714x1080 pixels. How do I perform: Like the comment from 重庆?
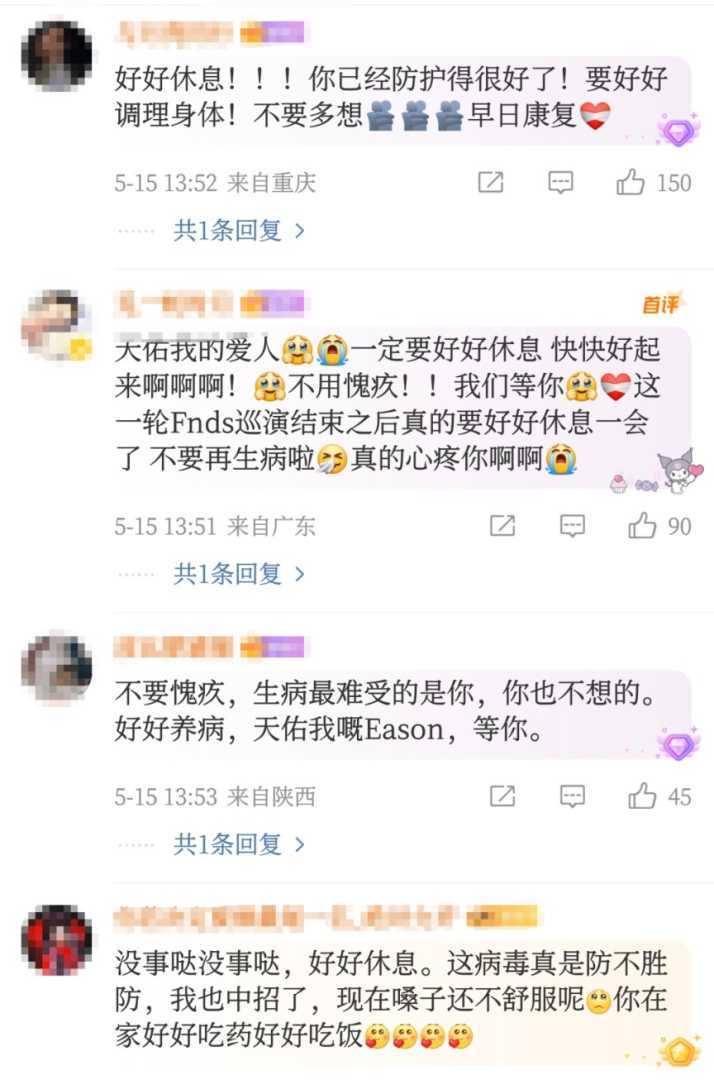[x=631, y=183]
